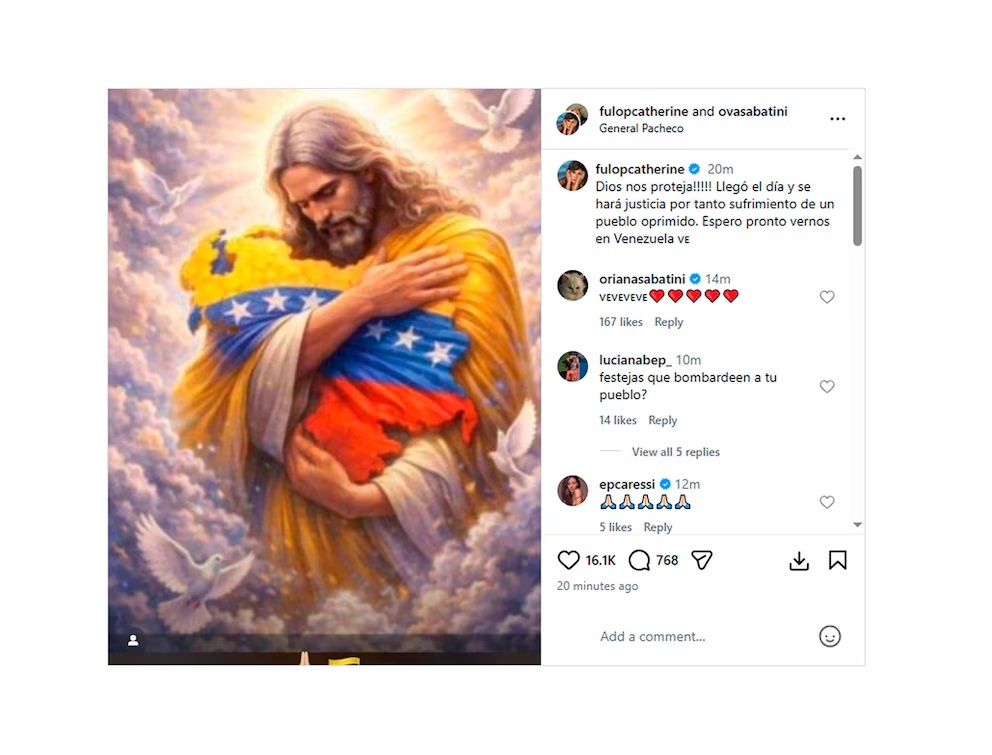Open the emoji picker in the comment box
This screenshot has height=755, width=992.
tap(829, 636)
